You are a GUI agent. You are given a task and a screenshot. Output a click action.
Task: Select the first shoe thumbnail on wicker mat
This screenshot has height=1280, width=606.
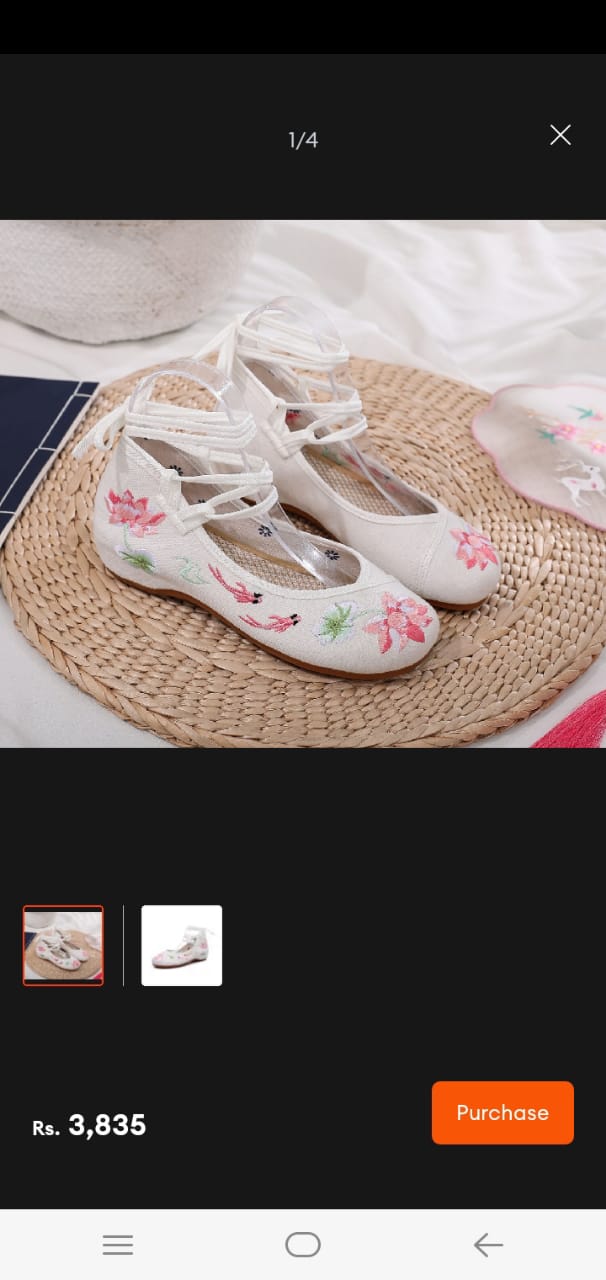63,945
